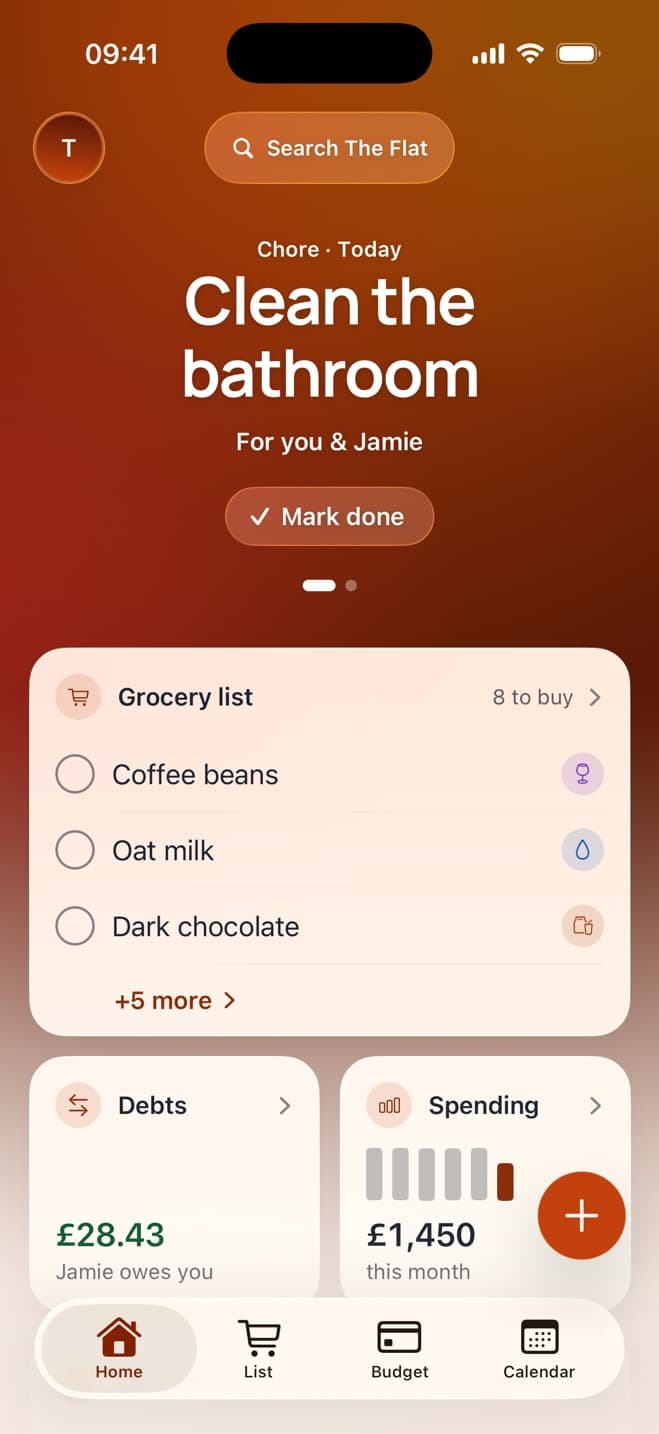Check off Dark chocolate
Viewport: 659px width, 1434px height.
pos(75,926)
